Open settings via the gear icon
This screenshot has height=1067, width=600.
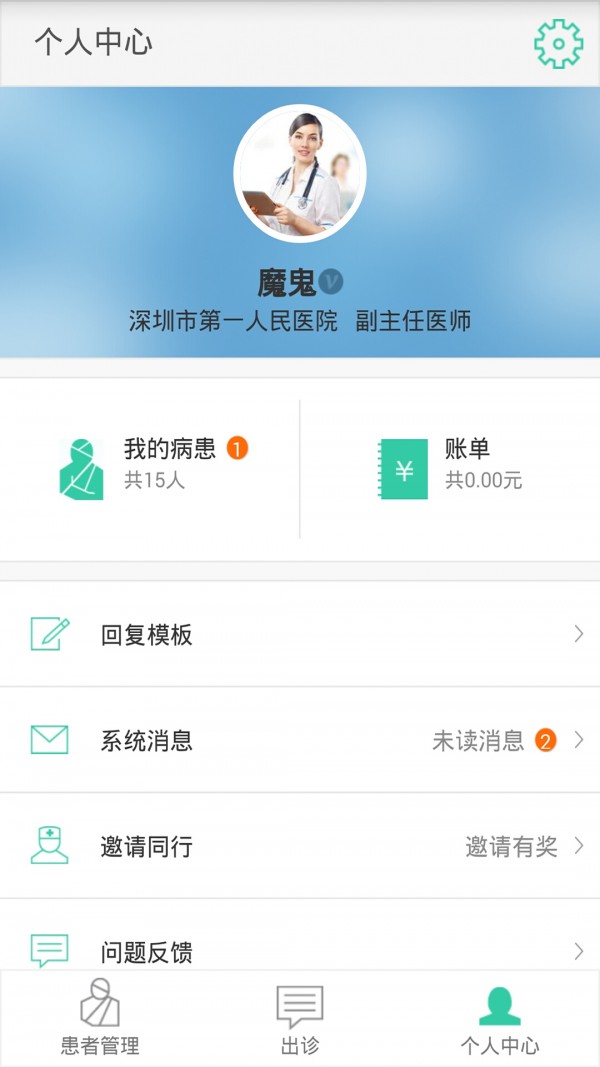pyautogui.click(x=558, y=43)
